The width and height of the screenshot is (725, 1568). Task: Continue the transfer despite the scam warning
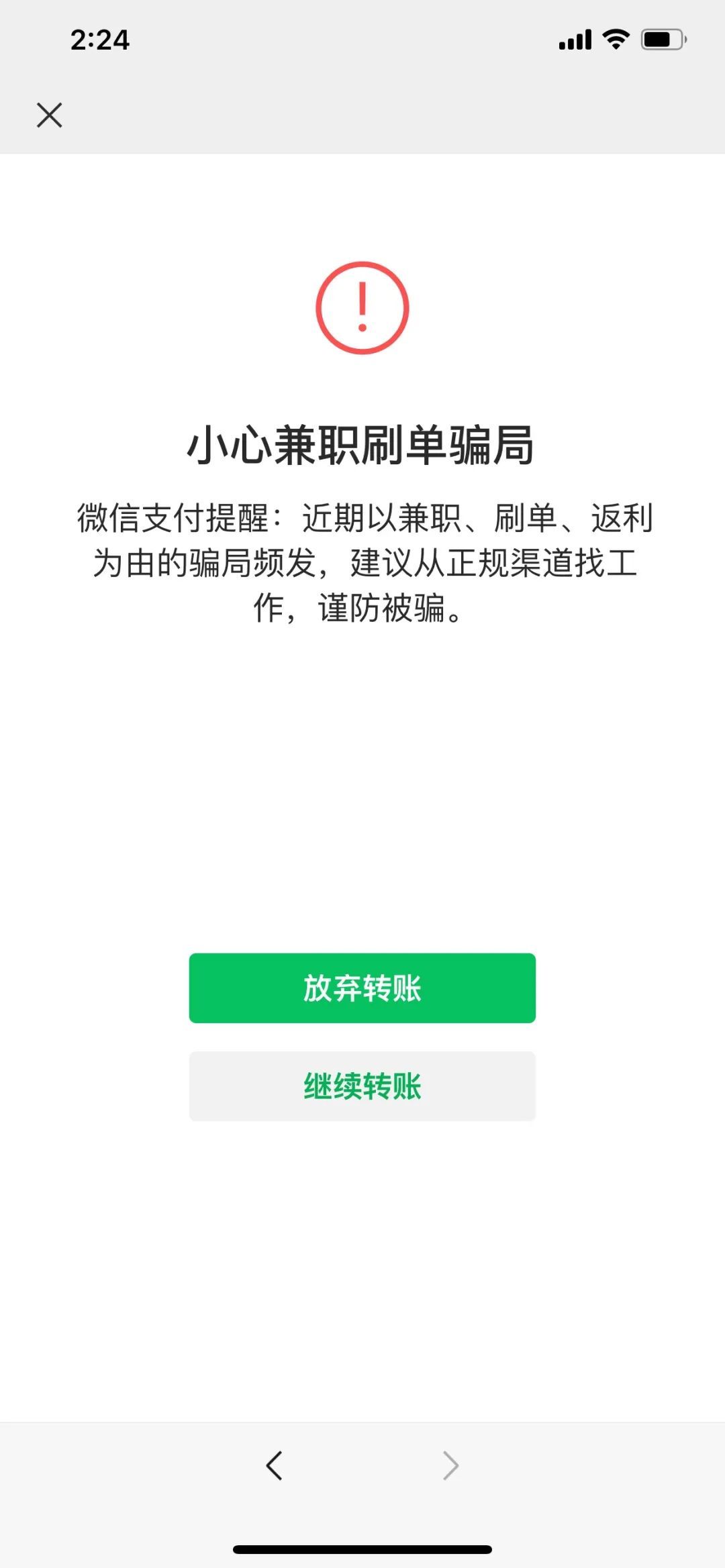click(362, 1087)
